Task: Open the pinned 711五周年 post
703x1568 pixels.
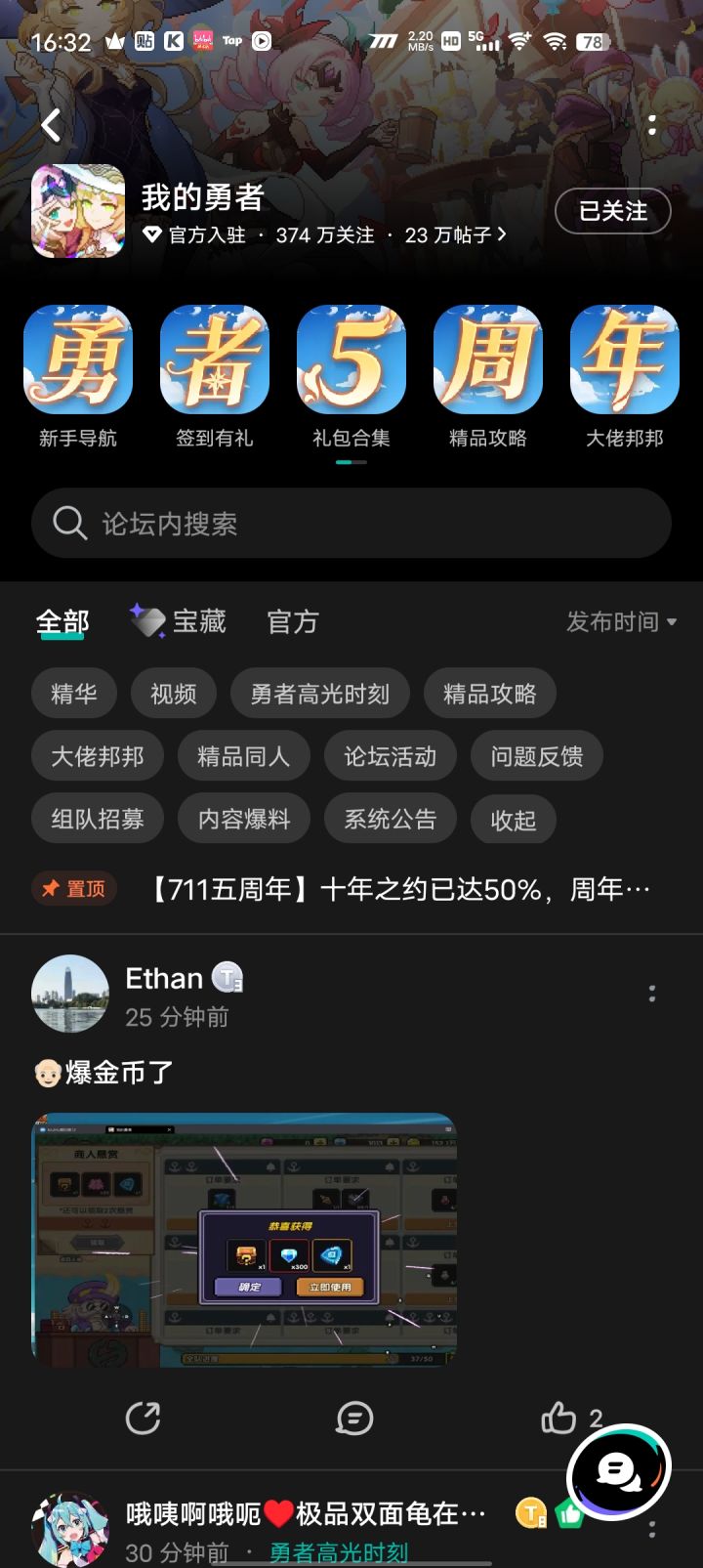Action: [398, 889]
